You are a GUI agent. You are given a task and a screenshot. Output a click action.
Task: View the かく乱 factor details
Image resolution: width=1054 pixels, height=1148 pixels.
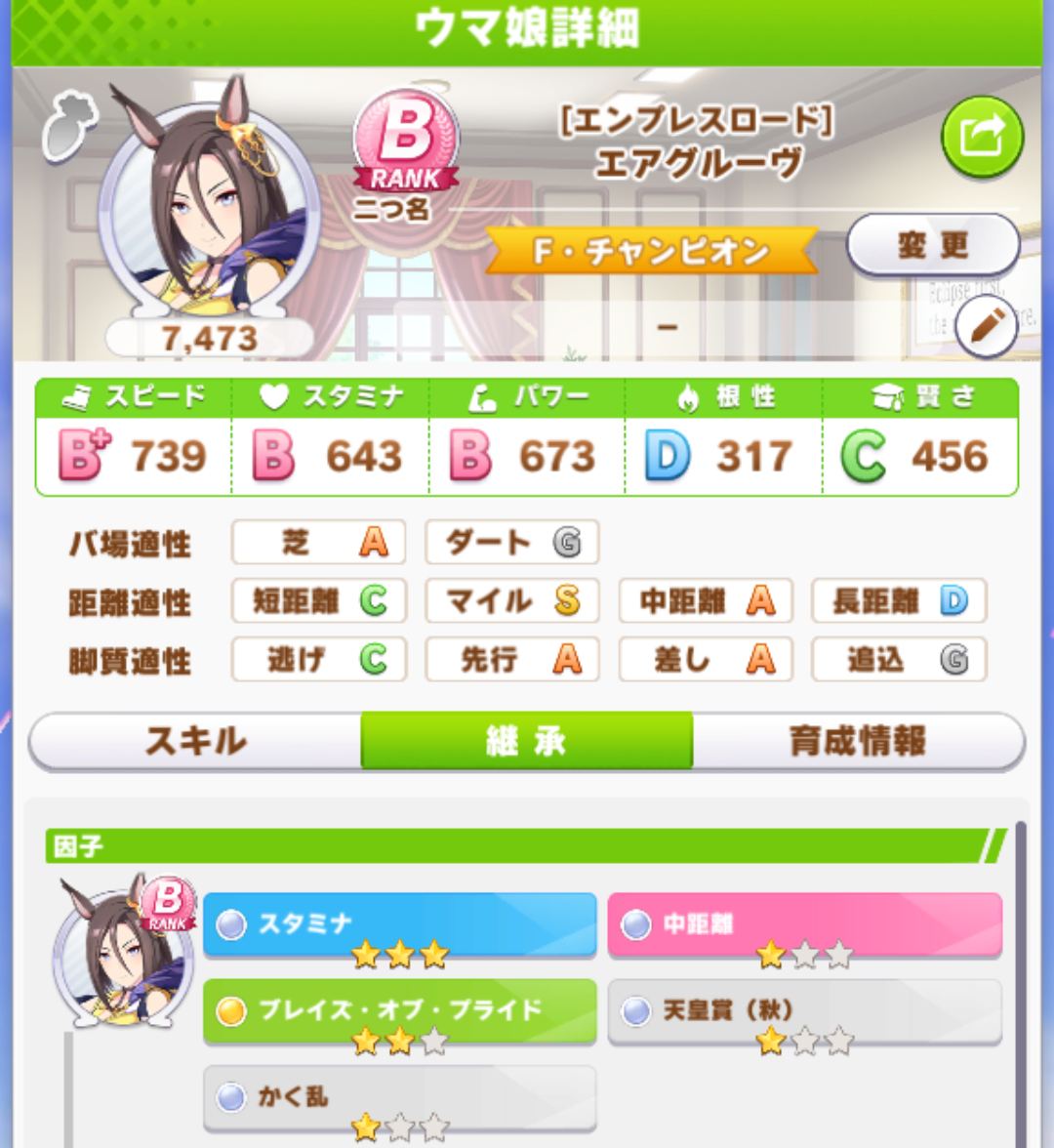tap(399, 1096)
